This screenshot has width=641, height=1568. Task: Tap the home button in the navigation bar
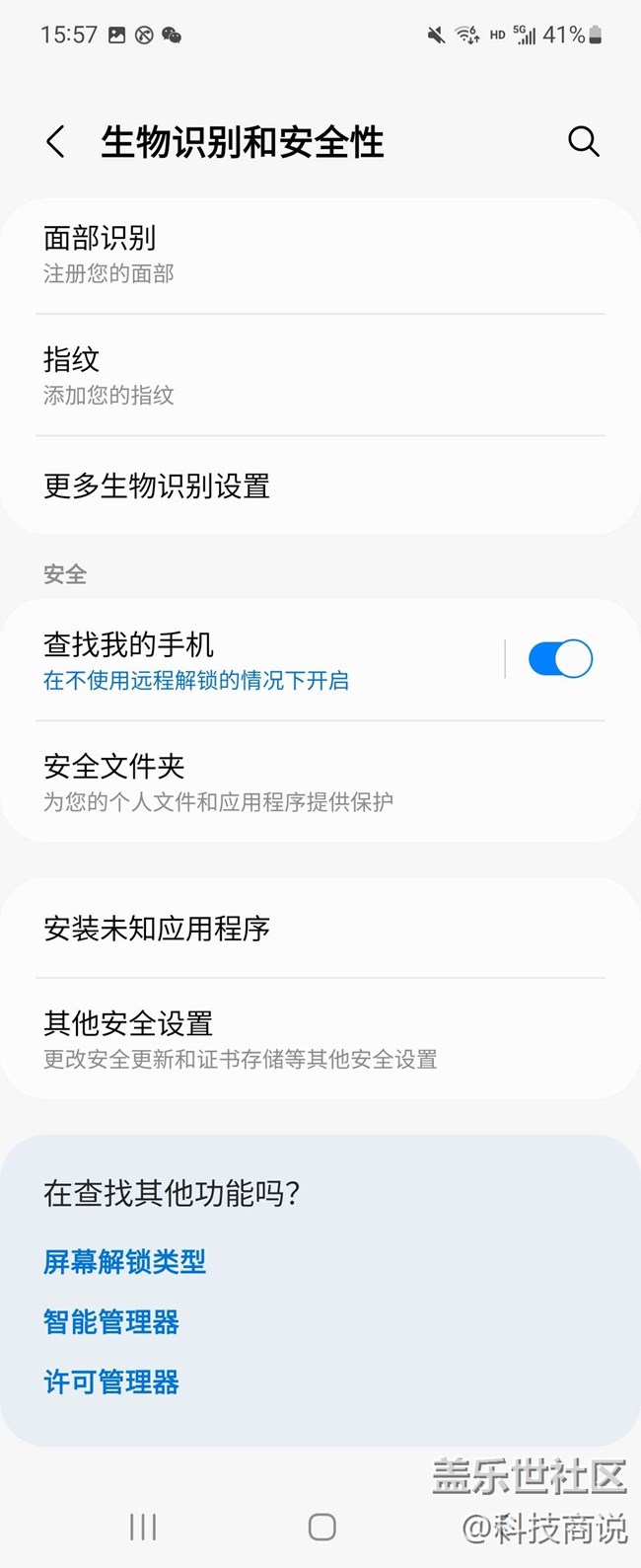coord(321,1528)
